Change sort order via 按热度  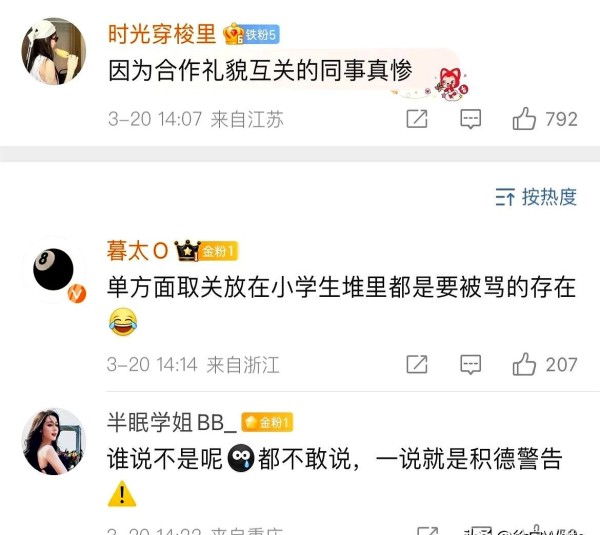tap(537, 197)
